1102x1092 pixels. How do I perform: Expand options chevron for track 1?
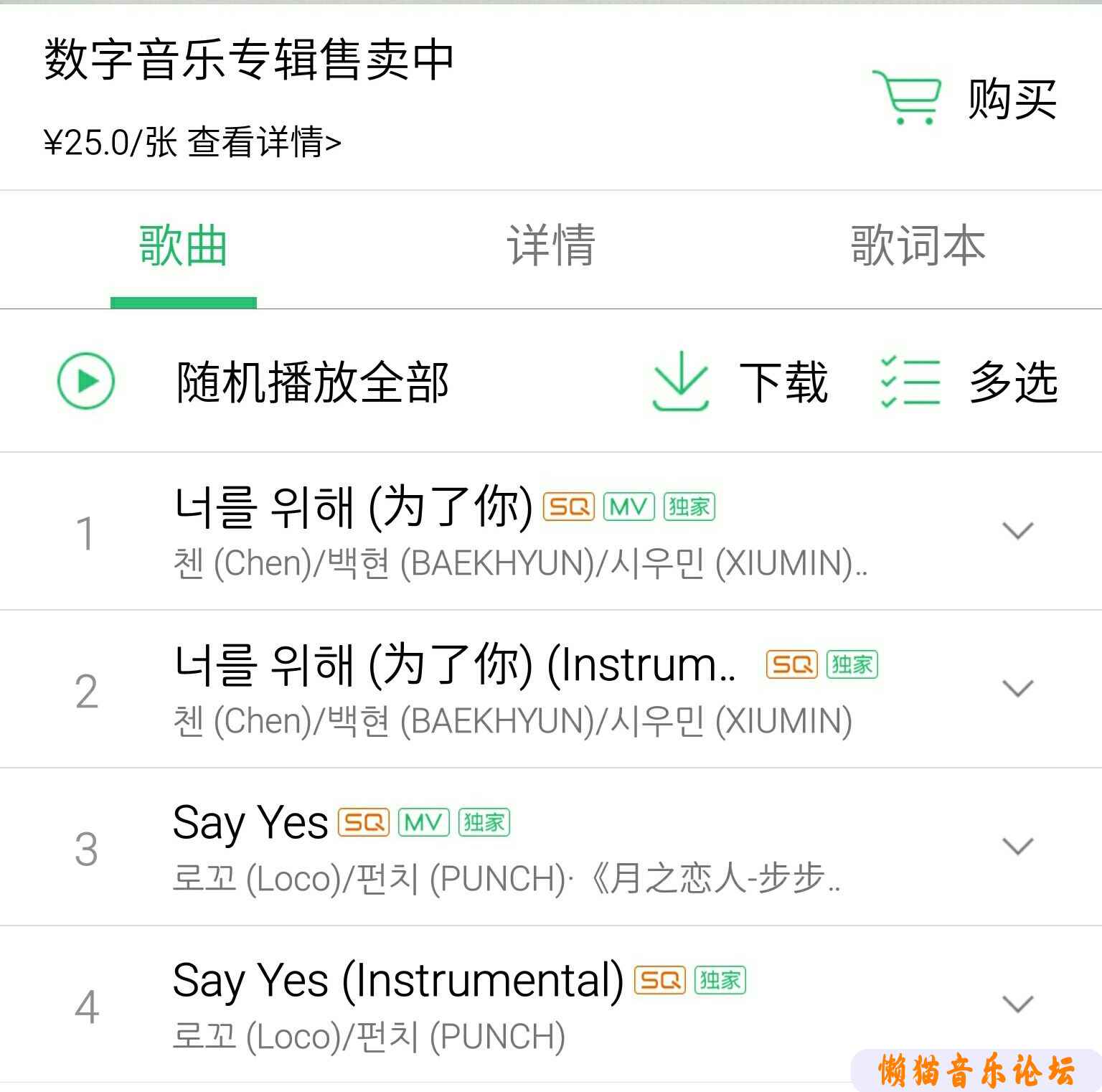1017,531
